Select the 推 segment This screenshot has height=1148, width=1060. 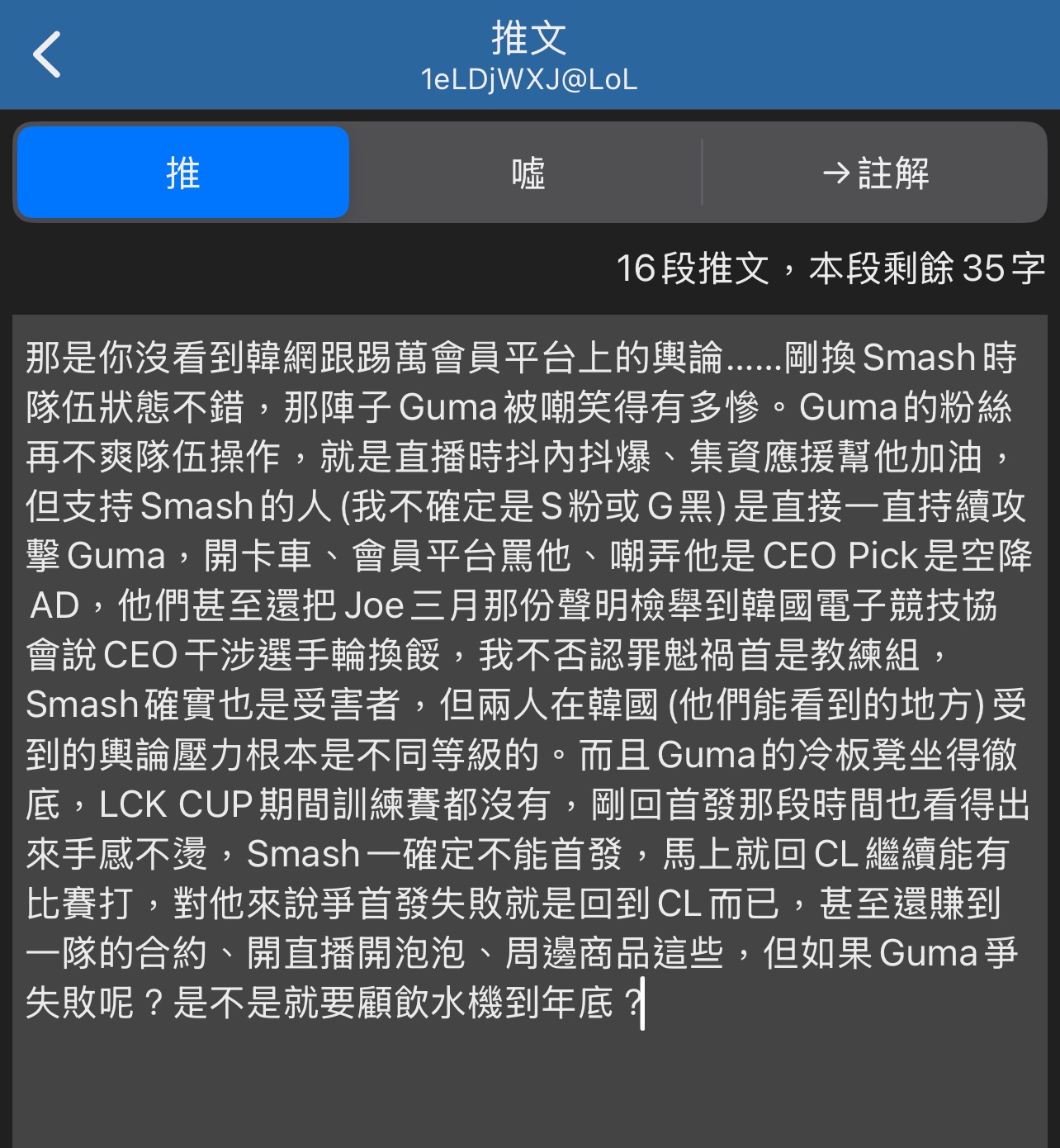(x=183, y=173)
